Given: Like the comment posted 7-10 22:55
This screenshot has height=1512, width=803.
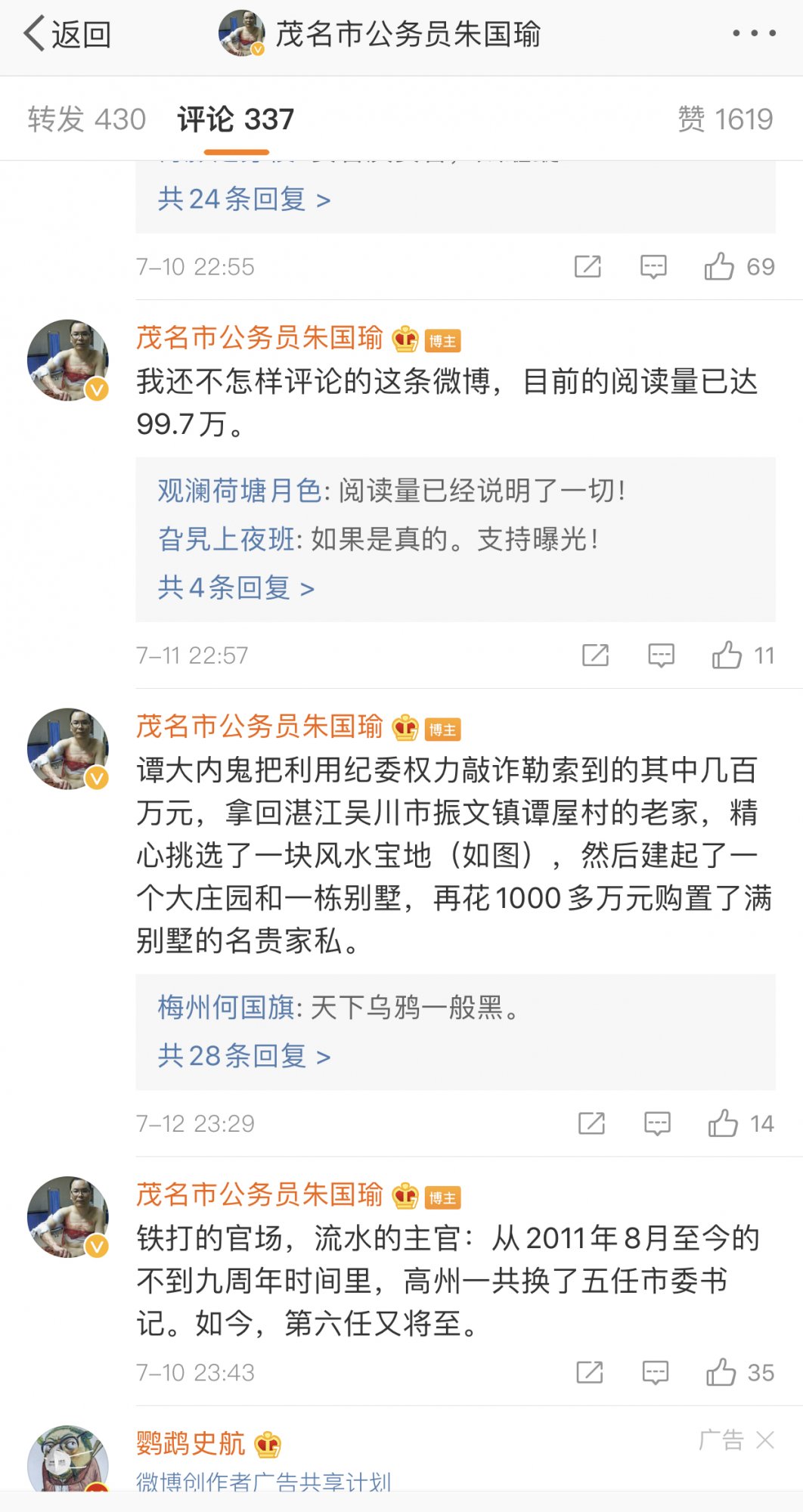Looking at the screenshot, I should coord(719,267).
